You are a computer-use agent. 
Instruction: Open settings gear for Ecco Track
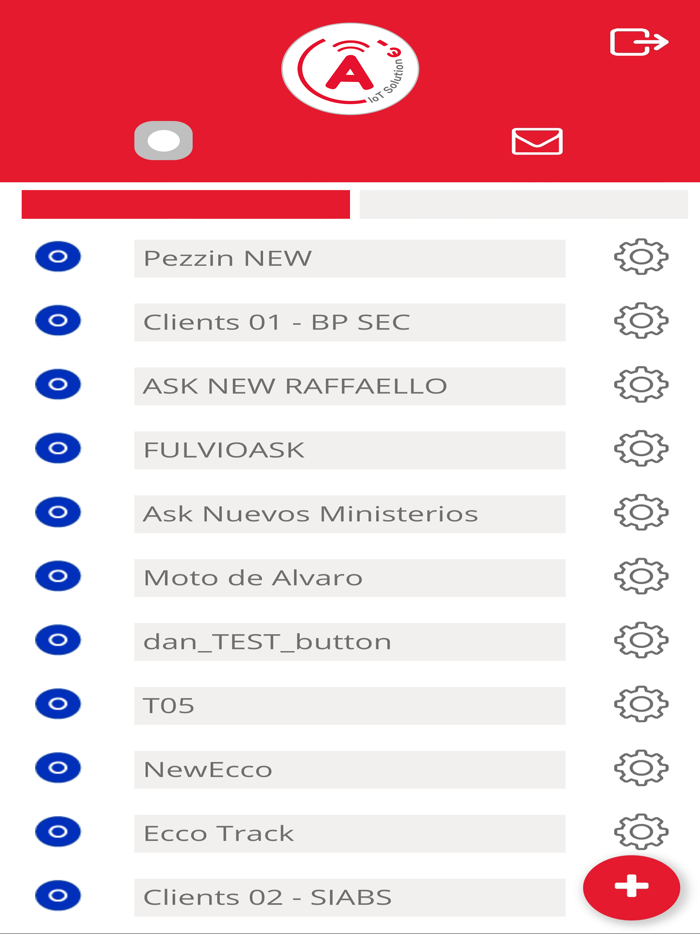click(640, 832)
